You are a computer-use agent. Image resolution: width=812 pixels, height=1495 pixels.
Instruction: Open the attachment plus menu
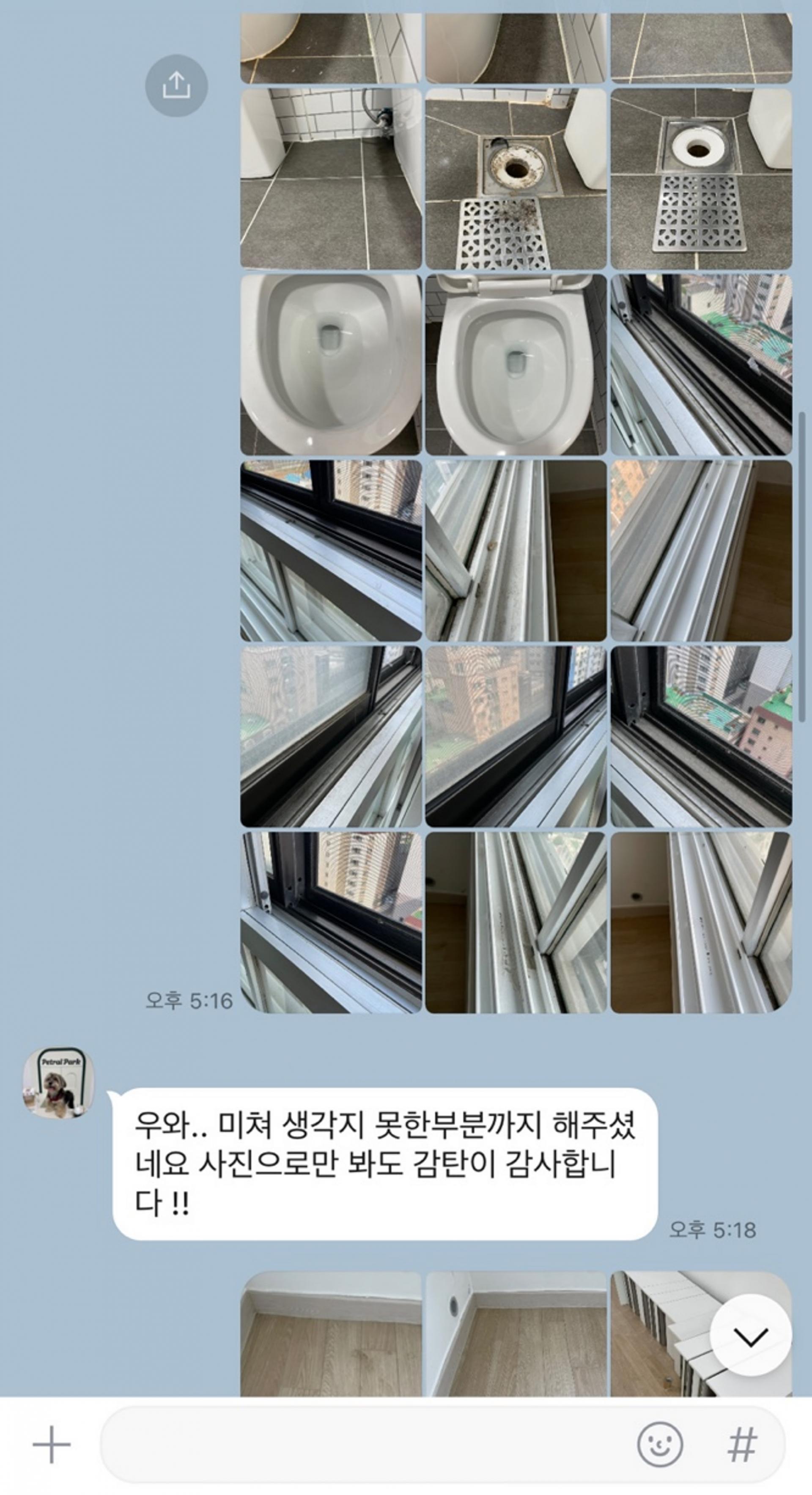click(x=52, y=1445)
